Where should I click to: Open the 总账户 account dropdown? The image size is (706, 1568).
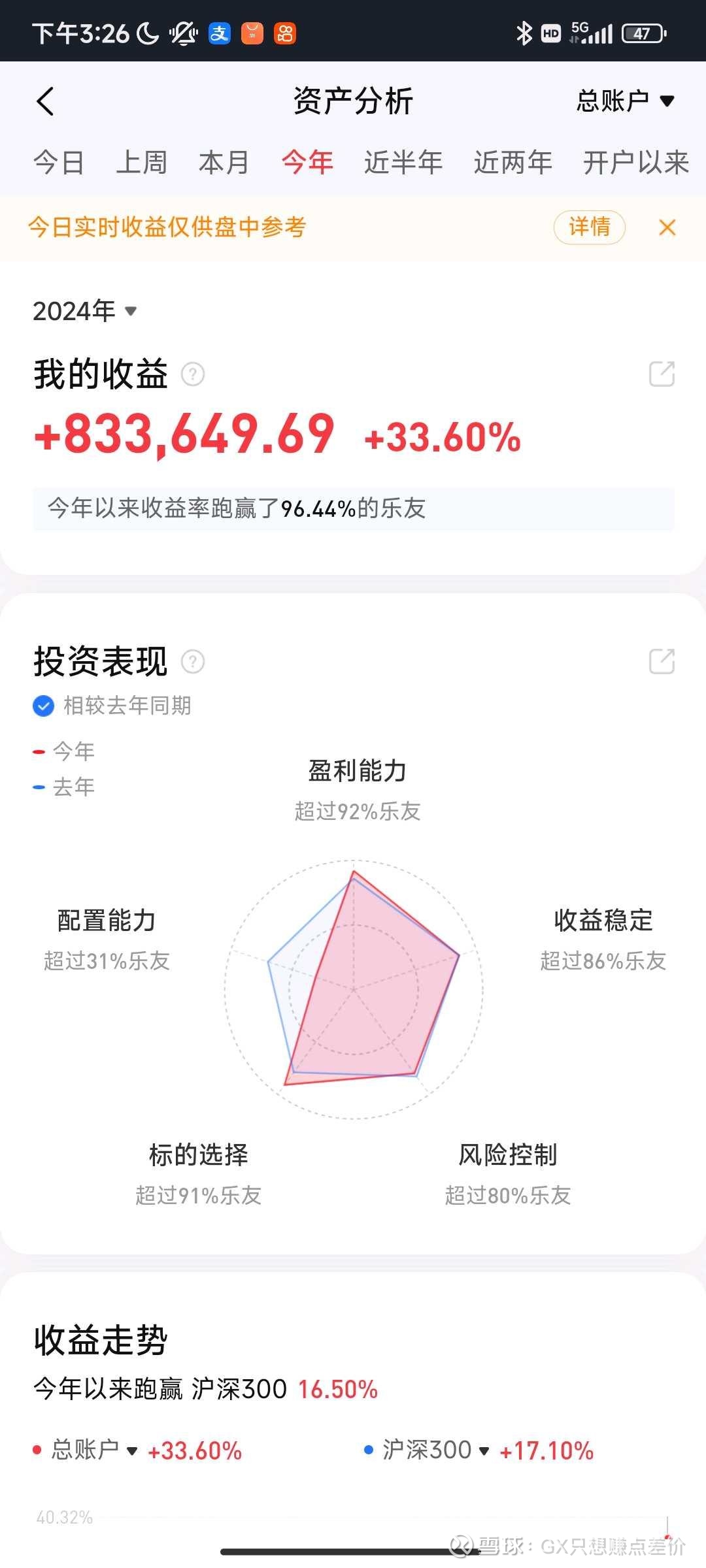624,101
